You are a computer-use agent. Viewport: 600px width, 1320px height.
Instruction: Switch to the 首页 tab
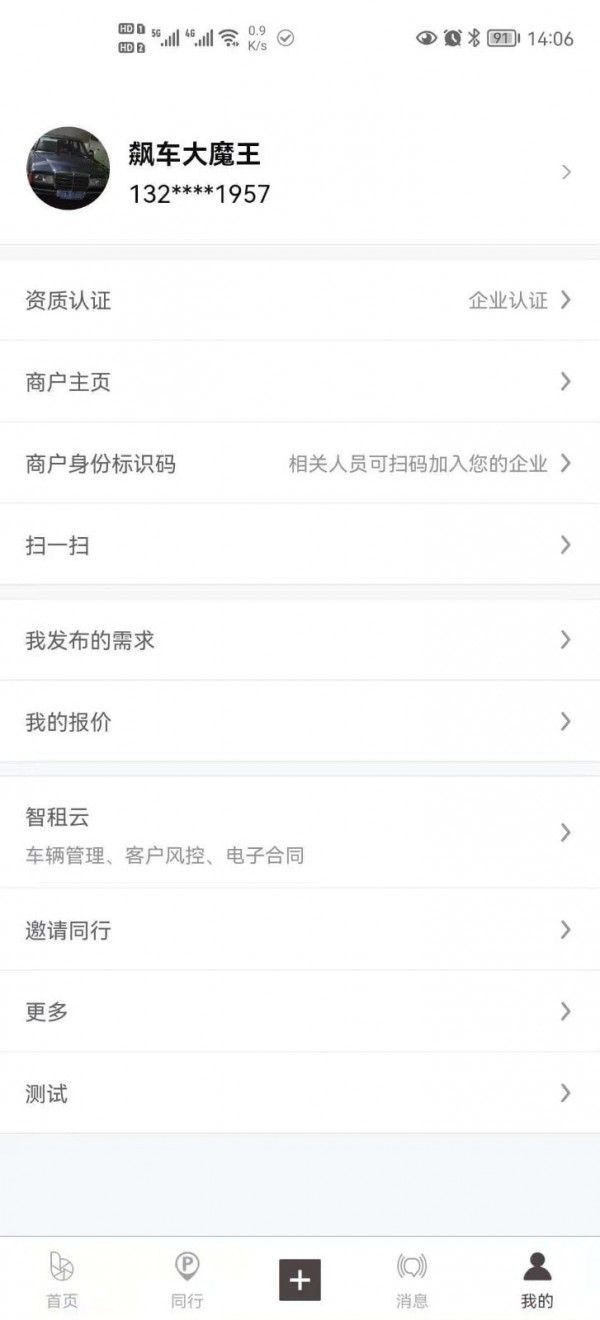pos(62,1280)
